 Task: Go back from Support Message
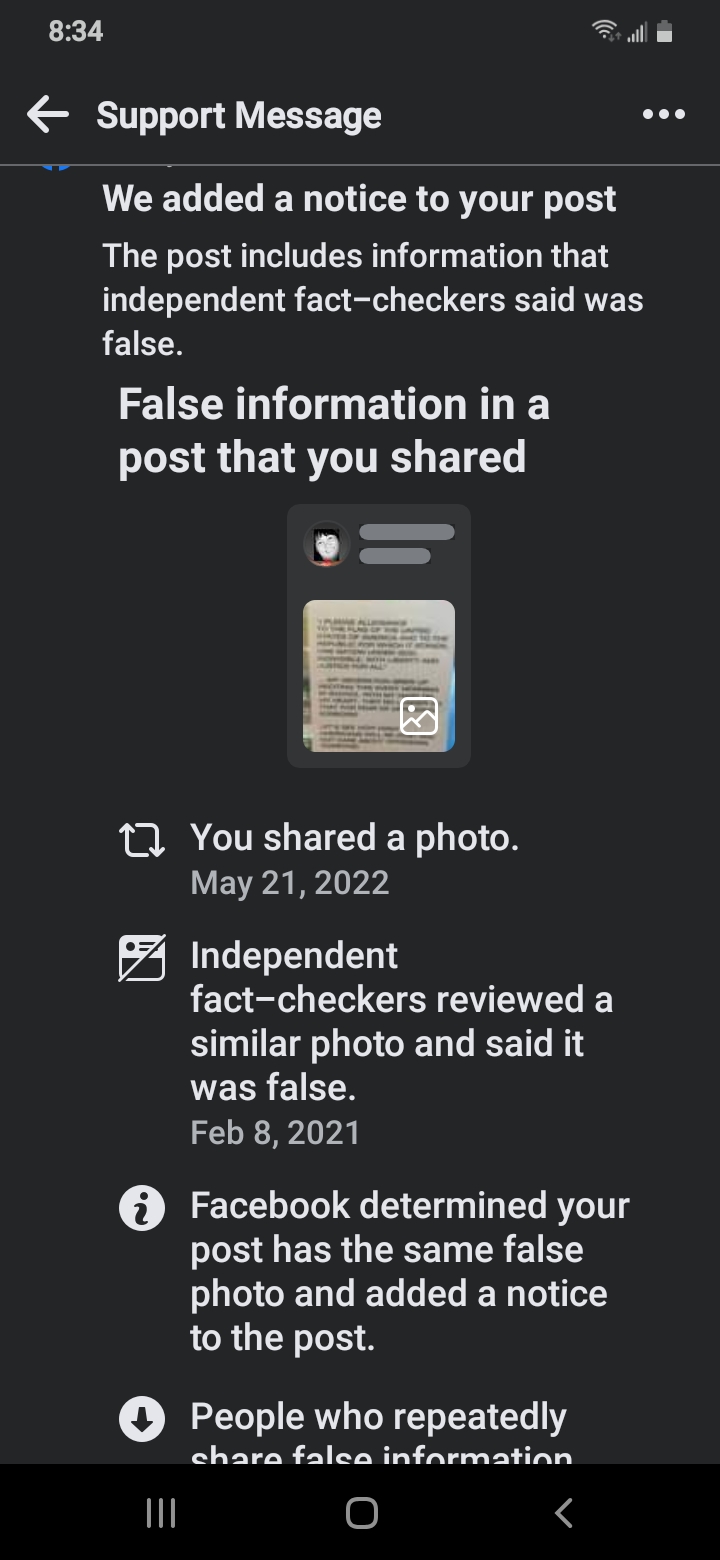pos(47,115)
